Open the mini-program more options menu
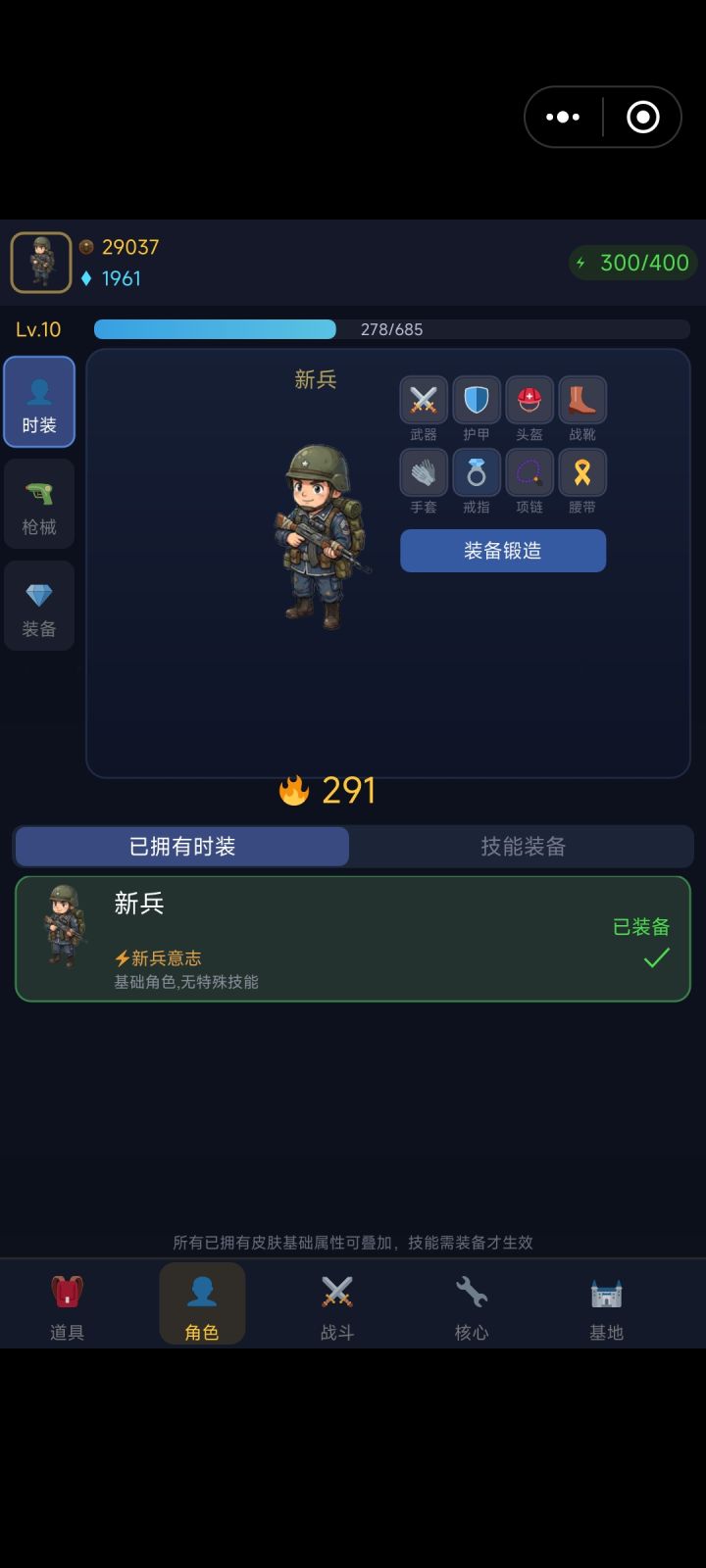706x1568 pixels. coord(562,116)
